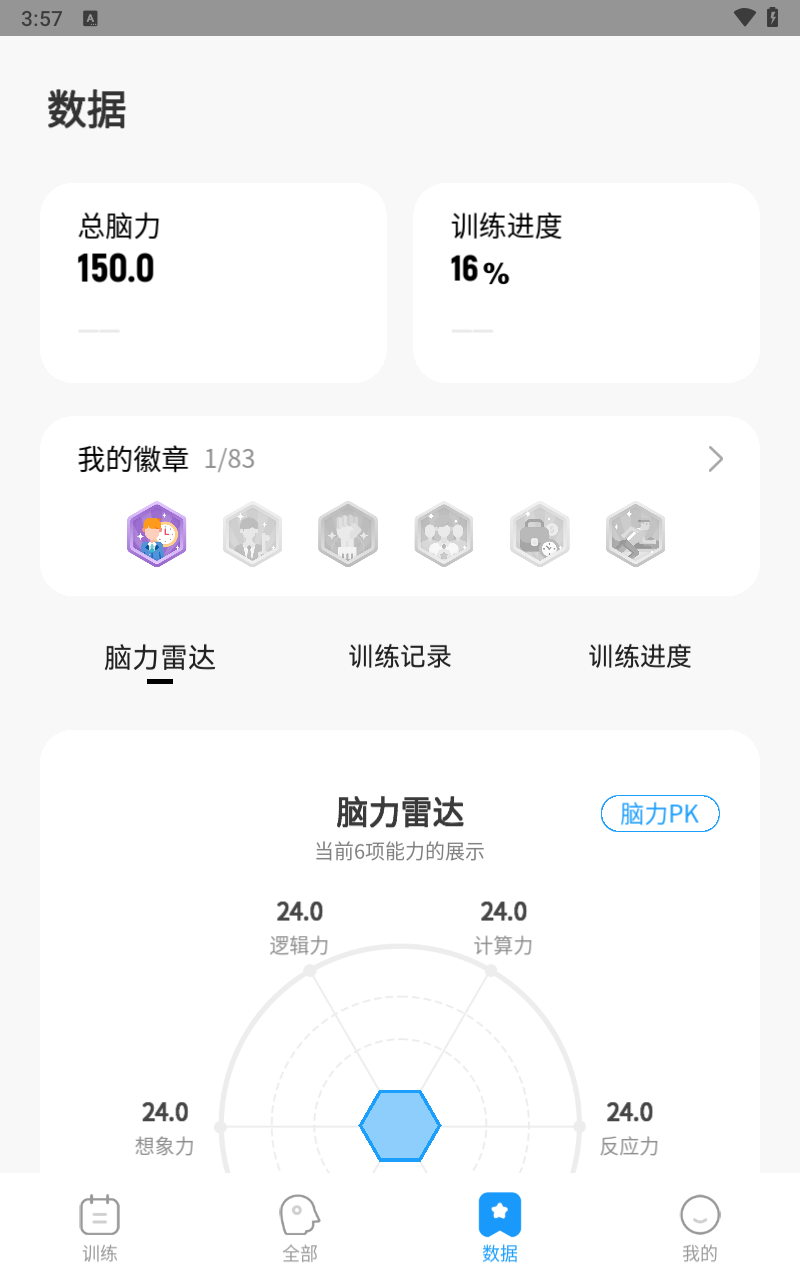The width and height of the screenshot is (800, 1280).
Task: Click the 脑力PK button
Action: pos(660,814)
